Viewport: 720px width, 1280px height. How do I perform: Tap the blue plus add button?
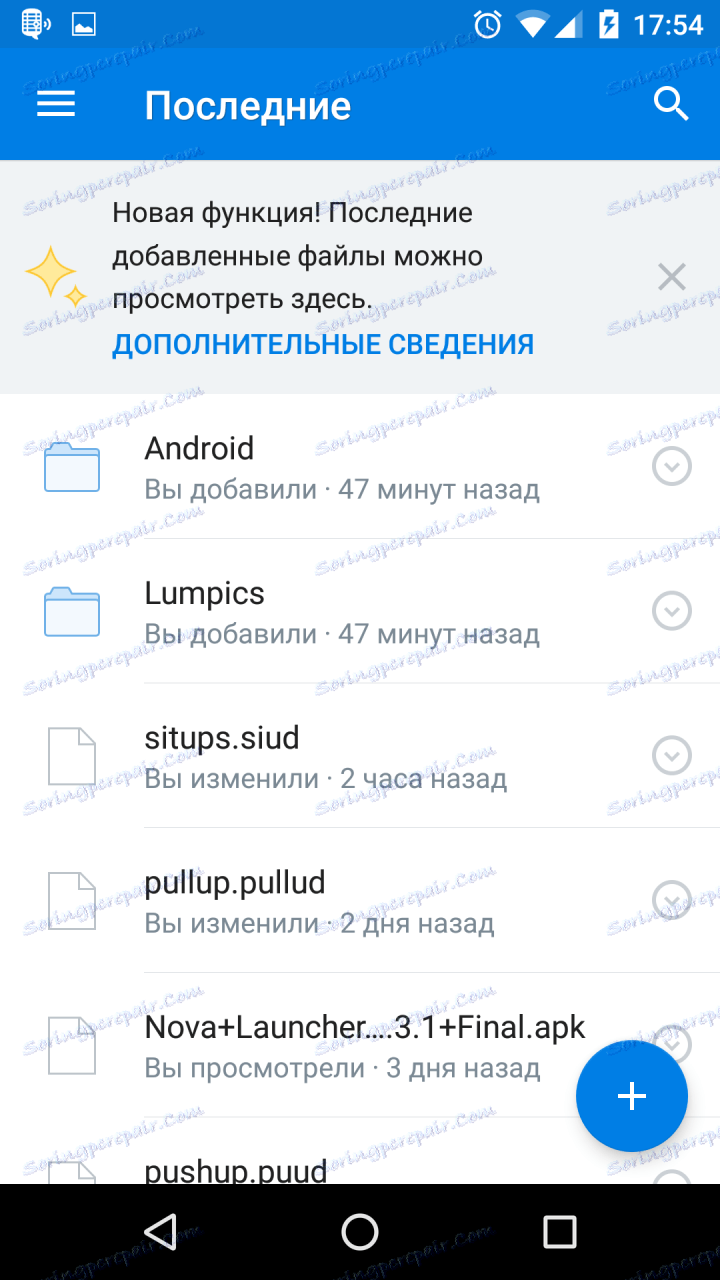(631, 1097)
